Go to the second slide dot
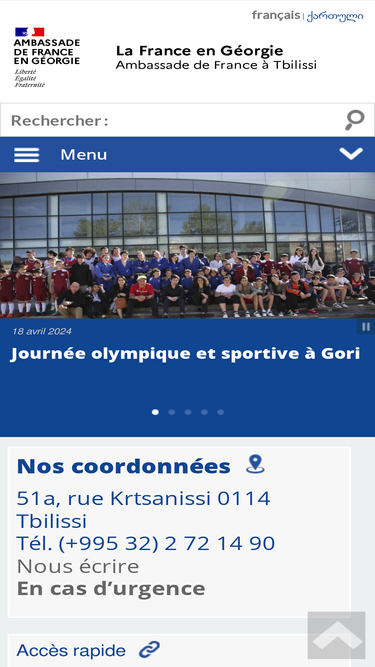375x667 pixels. (172, 412)
